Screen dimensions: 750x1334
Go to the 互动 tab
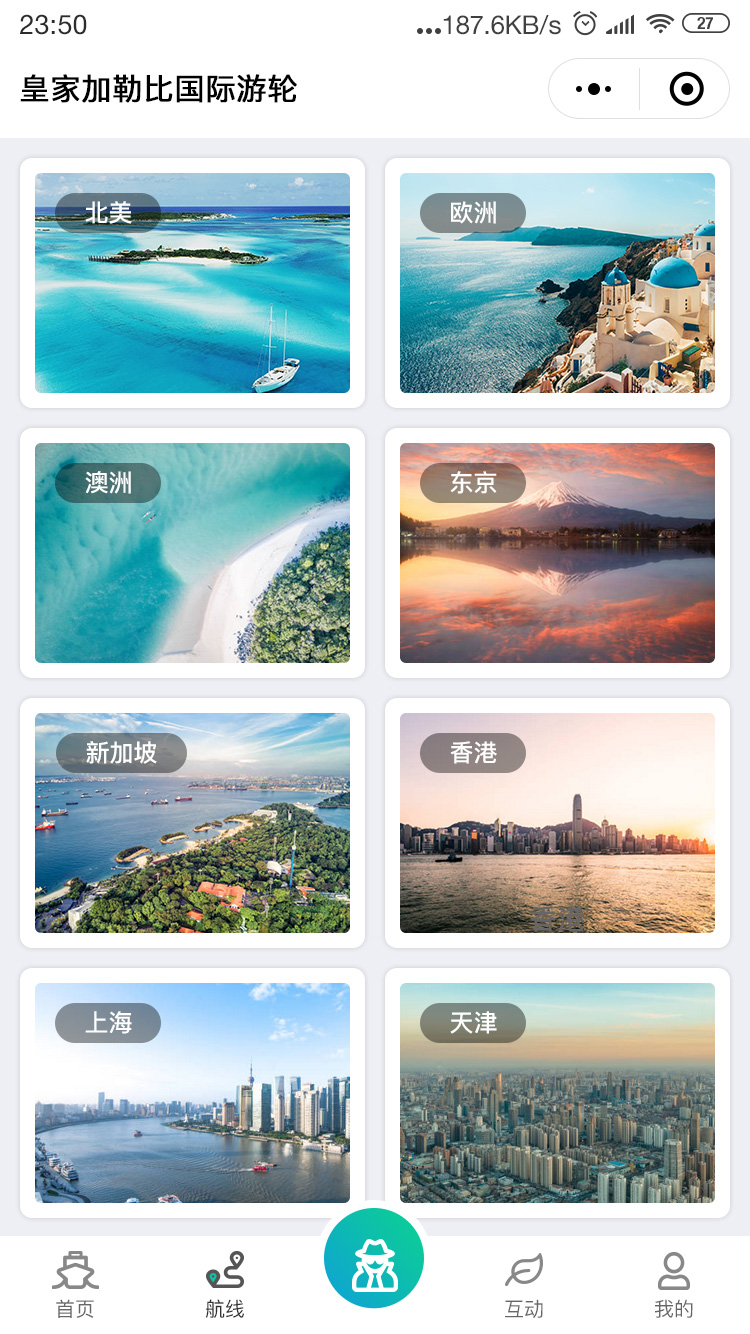point(524,1285)
